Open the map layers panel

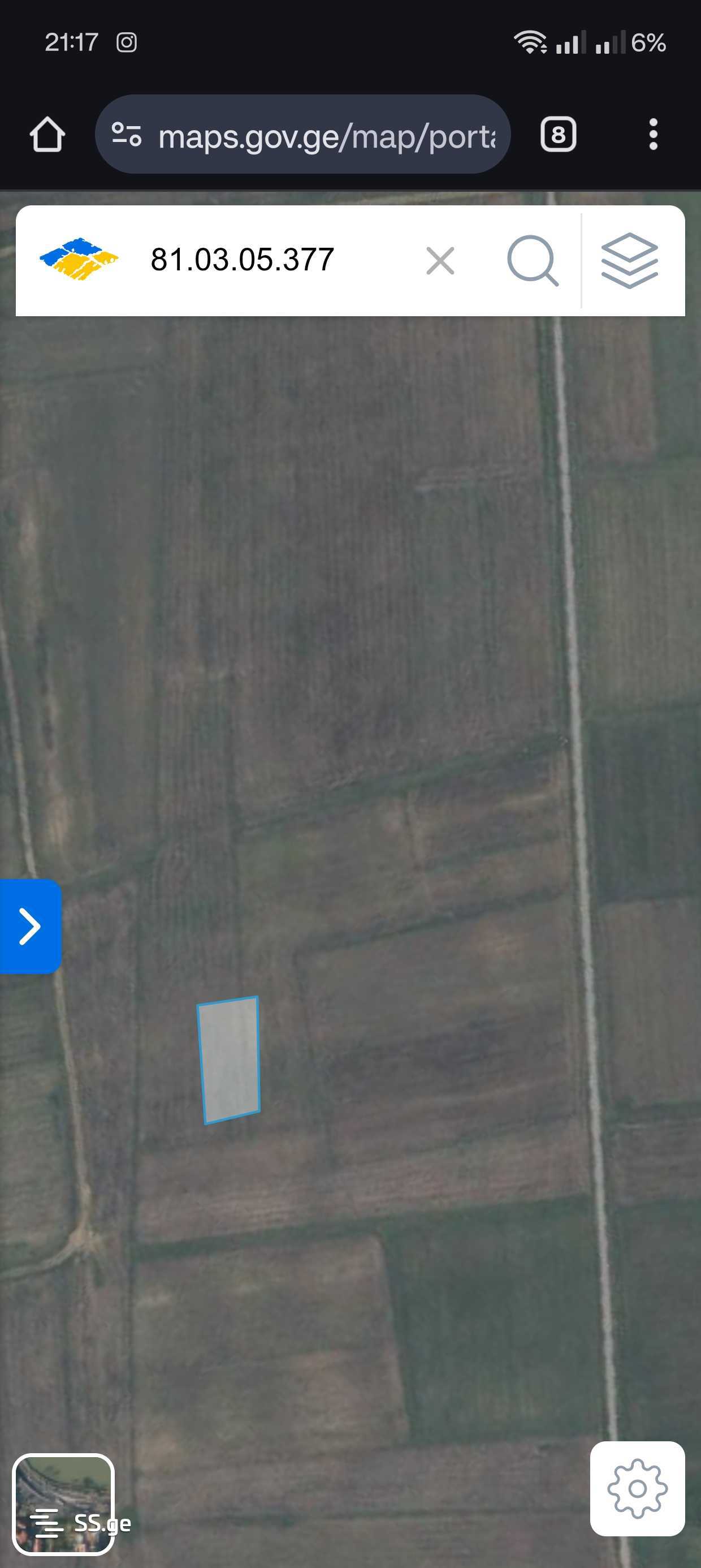[629, 261]
